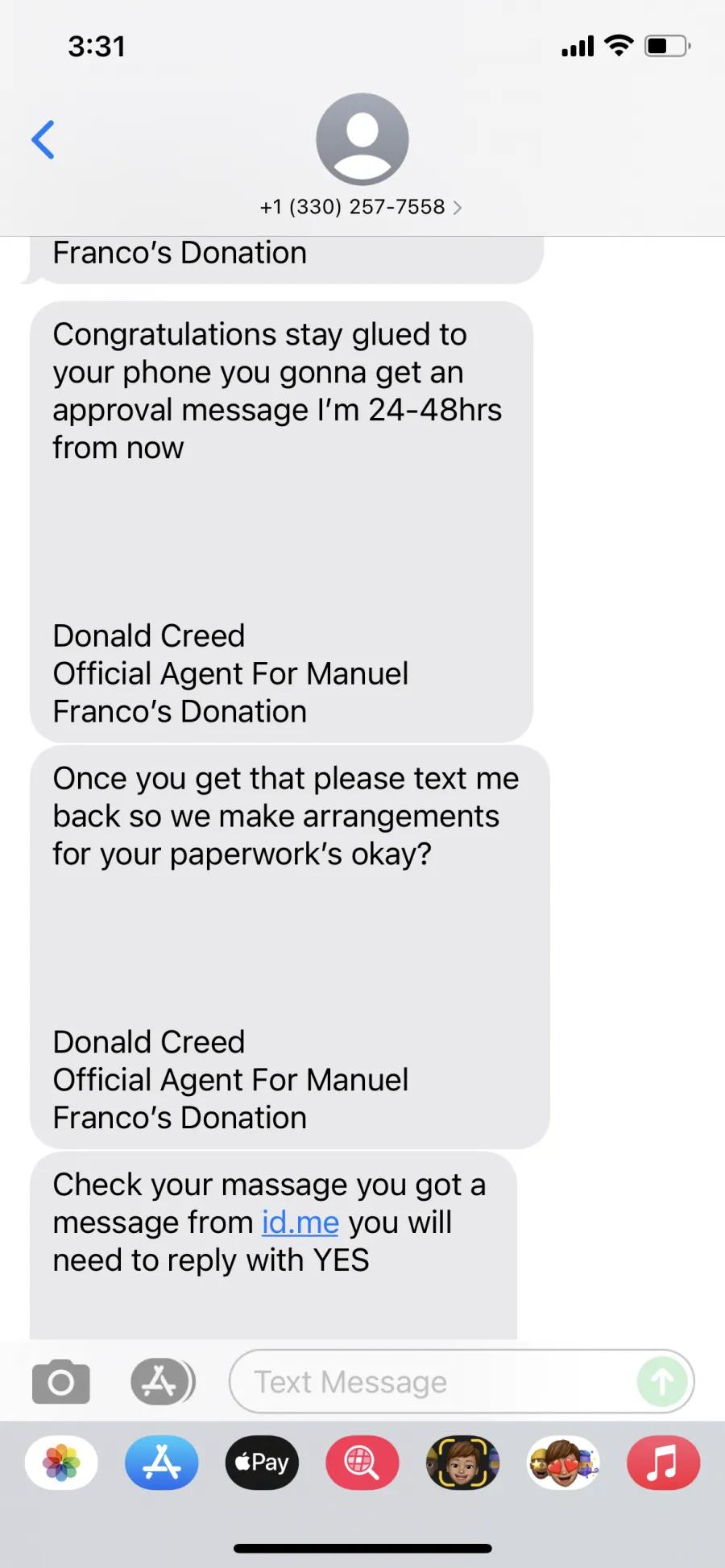The height and width of the screenshot is (1568, 725).
Task: Send the message with the arrow button
Action: tap(662, 1382)
